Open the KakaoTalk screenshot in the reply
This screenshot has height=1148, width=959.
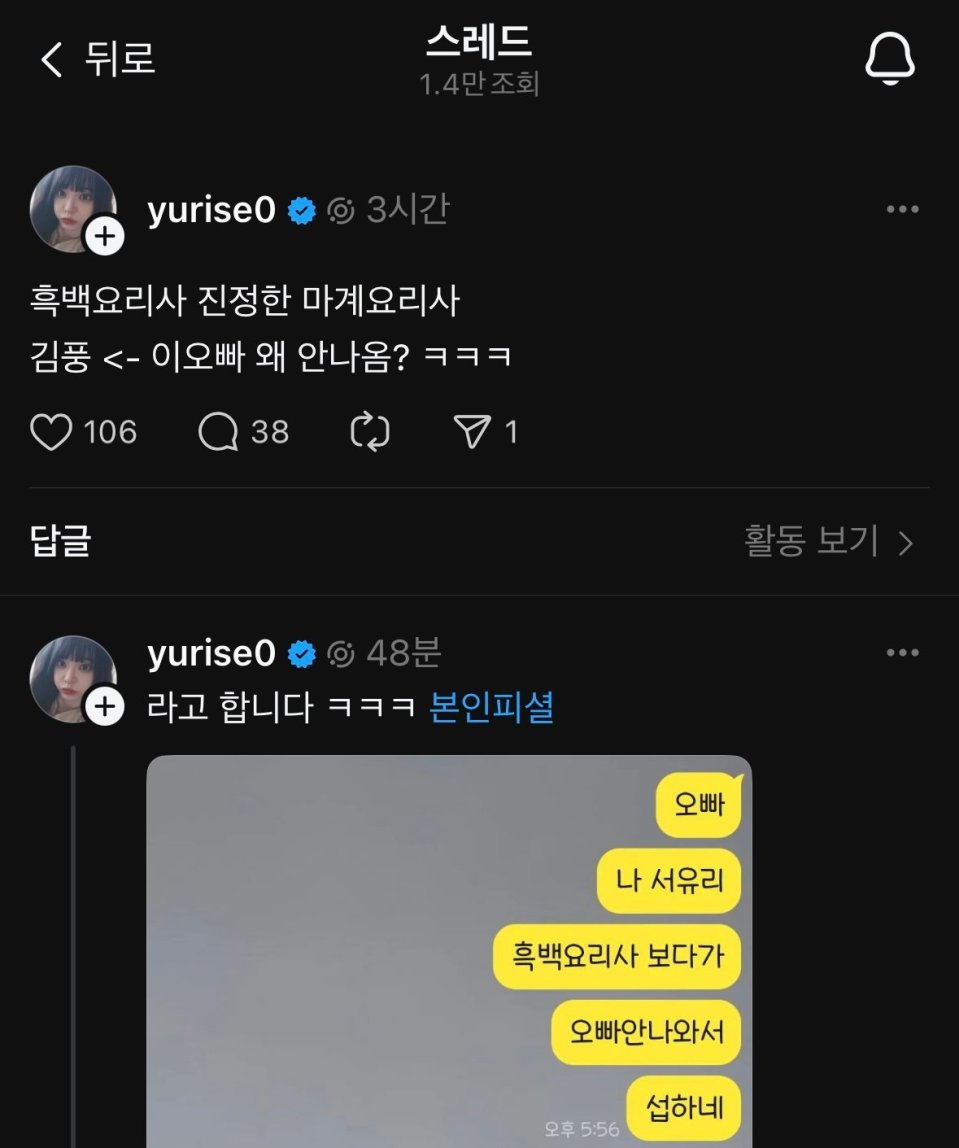click(x=449, y=950)
